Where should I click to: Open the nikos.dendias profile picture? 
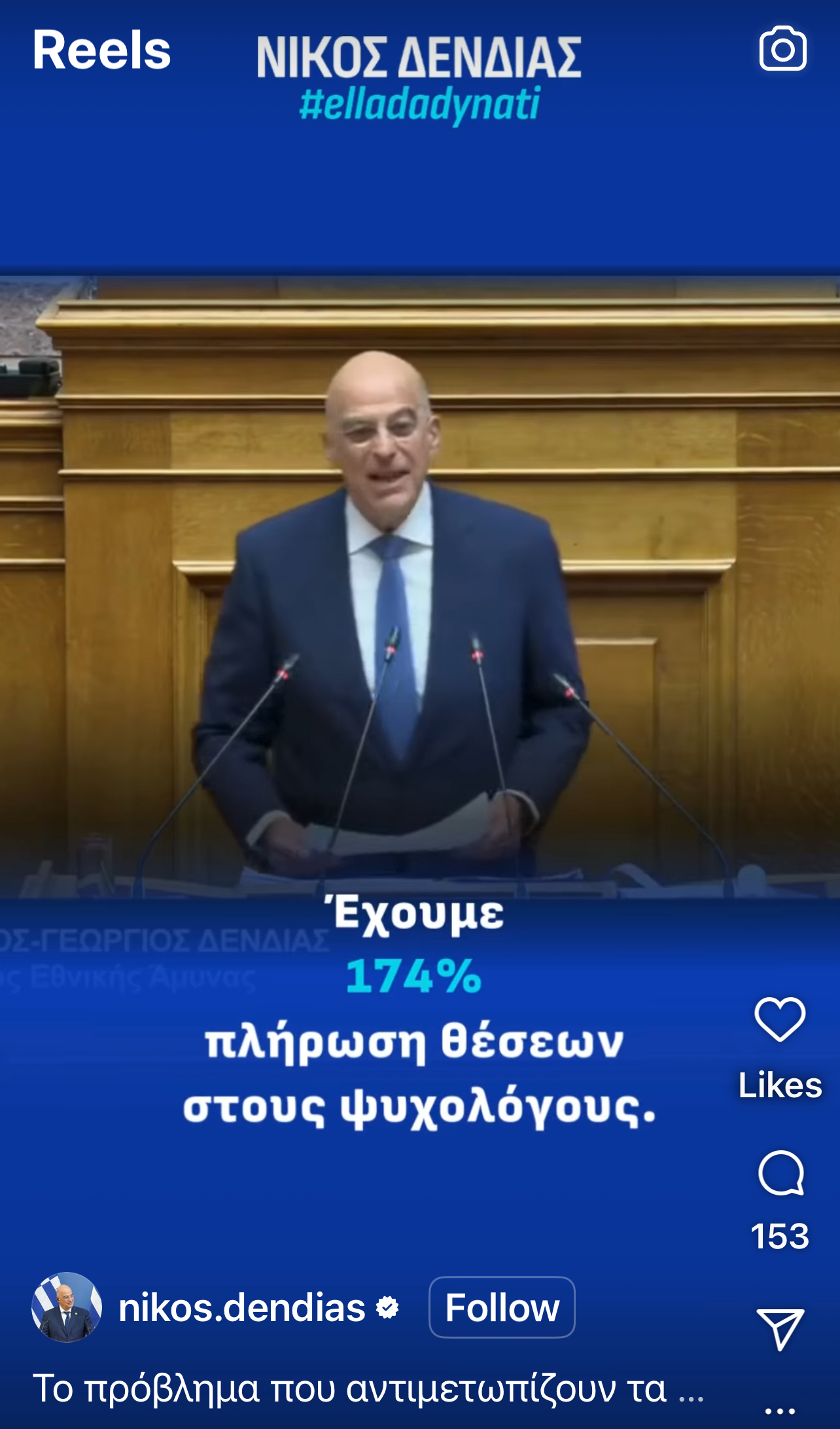click(x=67, y=1308)
